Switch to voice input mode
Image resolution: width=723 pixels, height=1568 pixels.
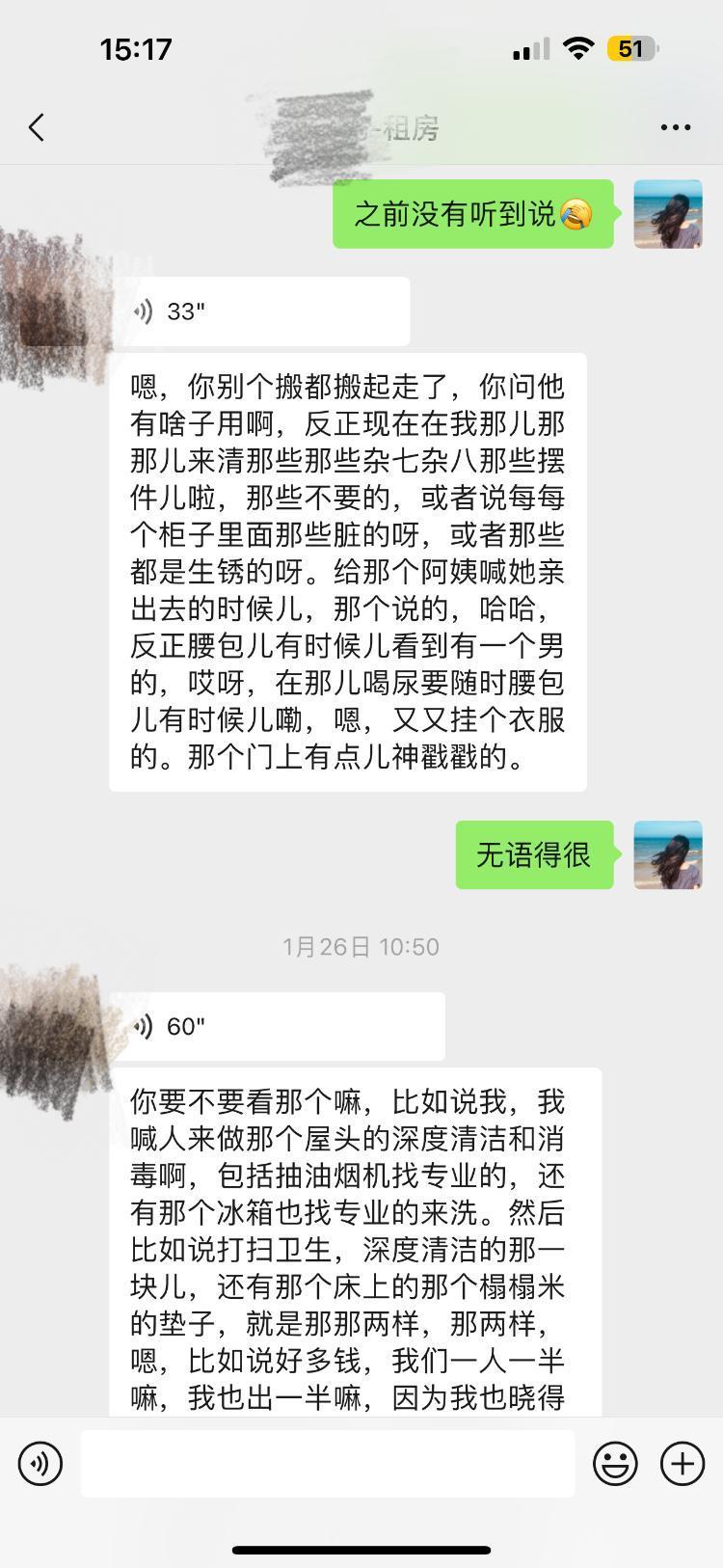(40, 1463)
